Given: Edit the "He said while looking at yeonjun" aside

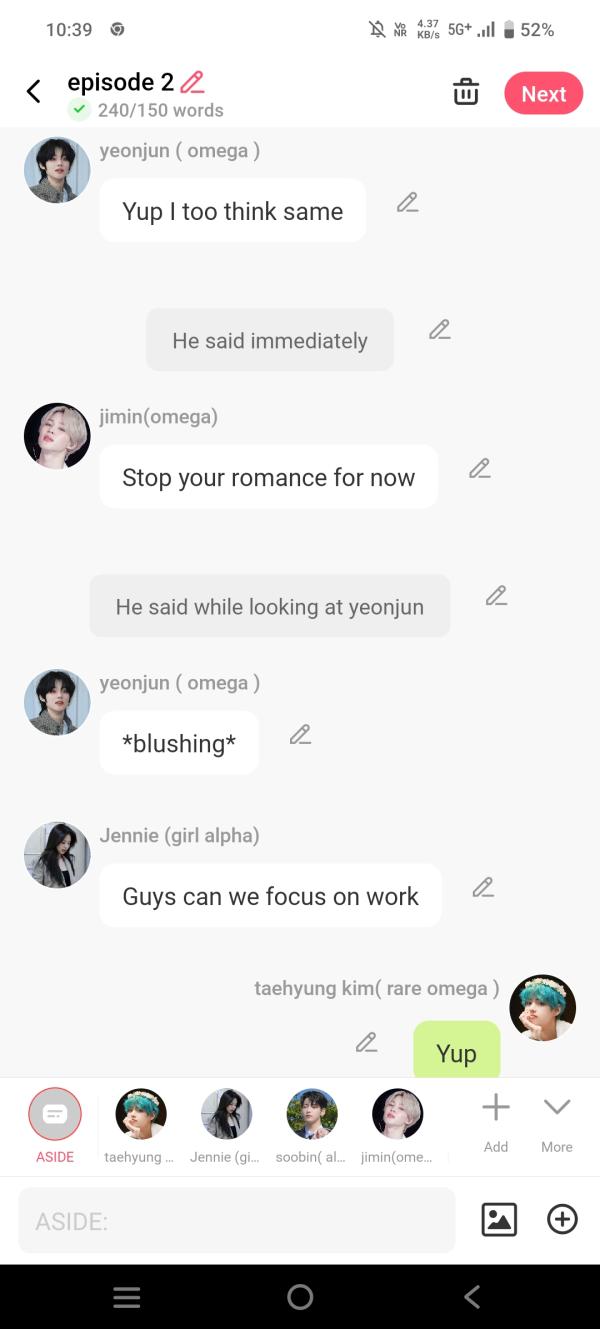Looking at the screenshot, I should click(496, 596).
